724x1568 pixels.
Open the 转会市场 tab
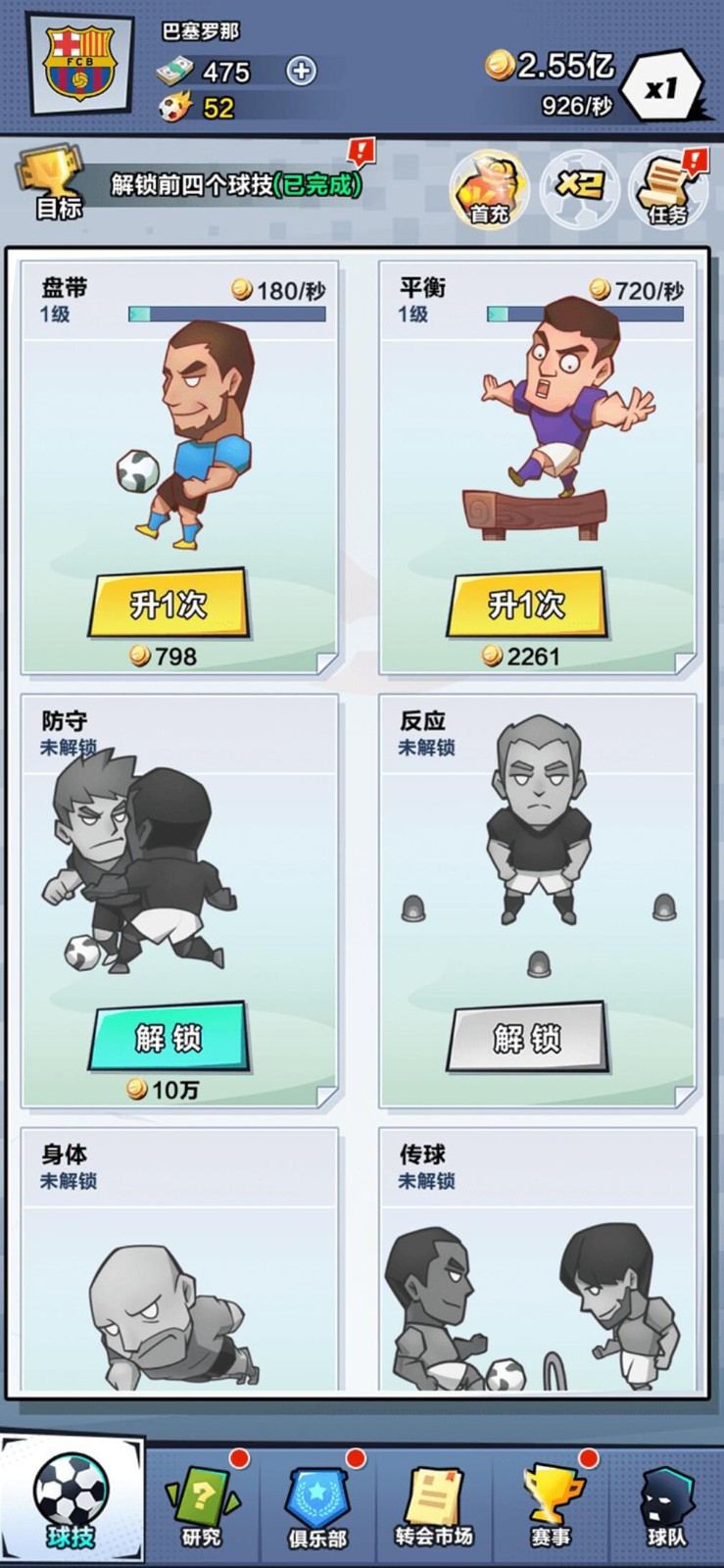tap(434, 1506)
